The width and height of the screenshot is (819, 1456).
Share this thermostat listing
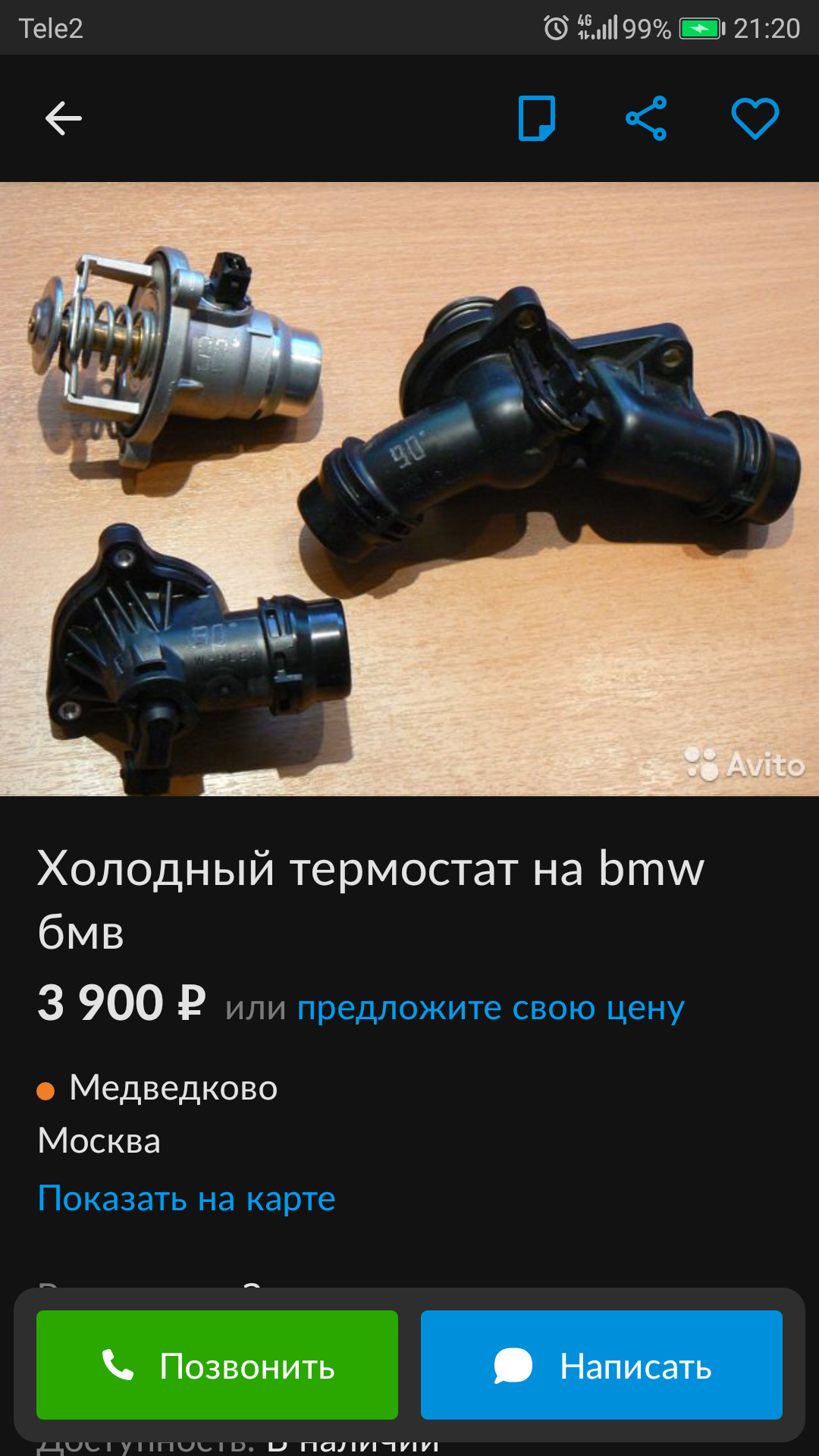coord(646,118)
